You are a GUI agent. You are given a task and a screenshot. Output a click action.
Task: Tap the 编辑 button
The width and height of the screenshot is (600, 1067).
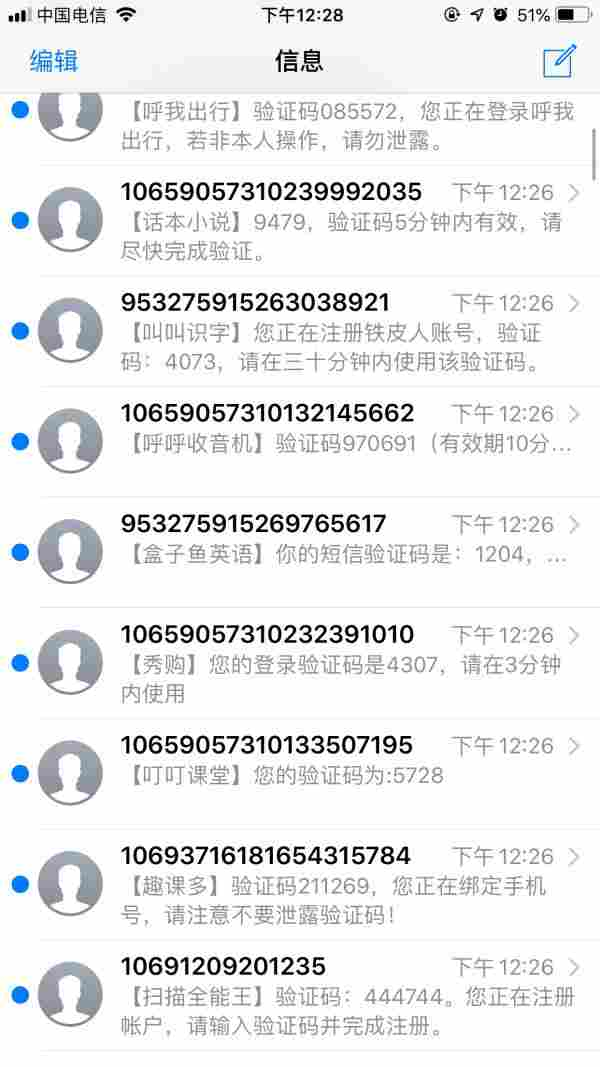(x=54, y=61)
